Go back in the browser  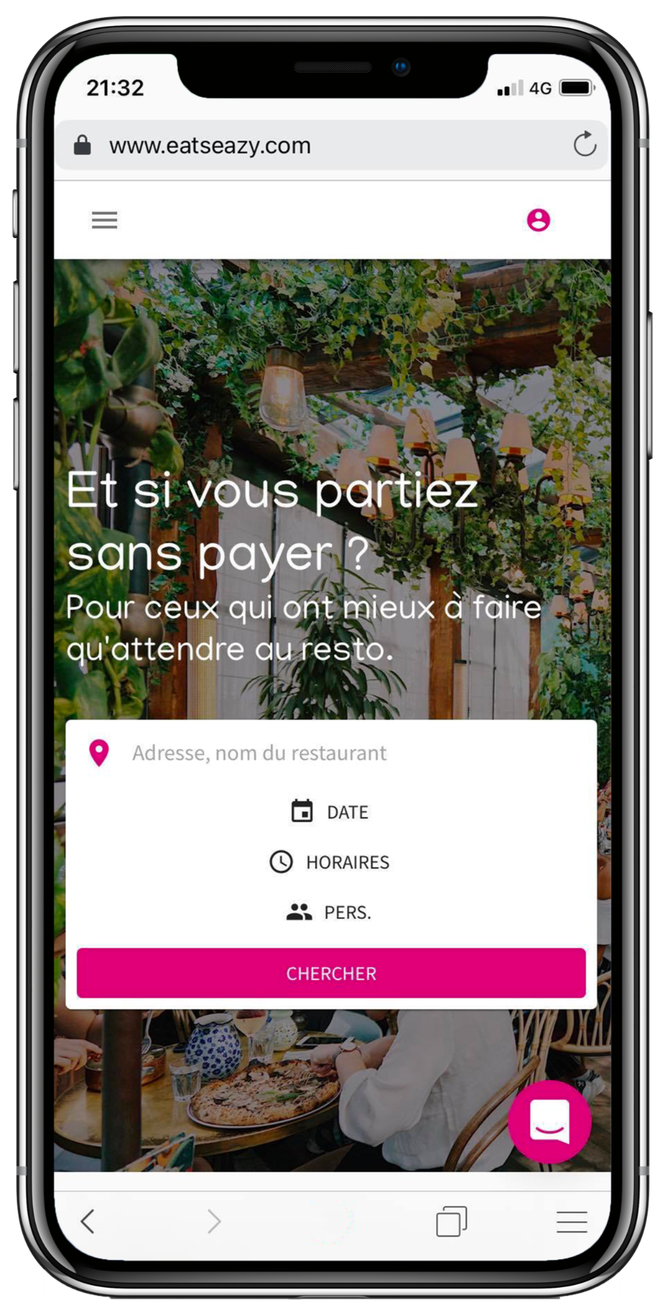87,1221
